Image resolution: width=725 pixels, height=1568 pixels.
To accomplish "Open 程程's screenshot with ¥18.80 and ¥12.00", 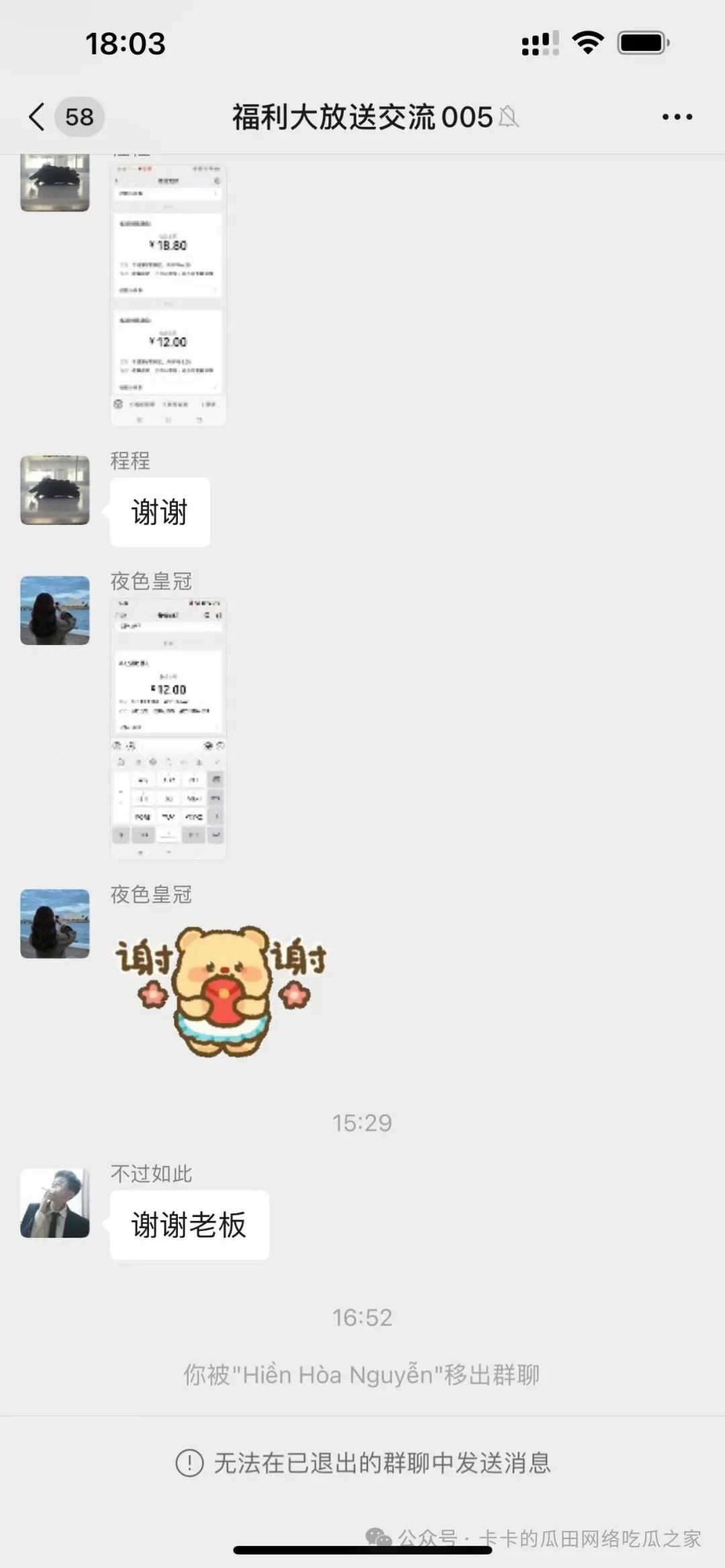I will [x=168, y=294].
